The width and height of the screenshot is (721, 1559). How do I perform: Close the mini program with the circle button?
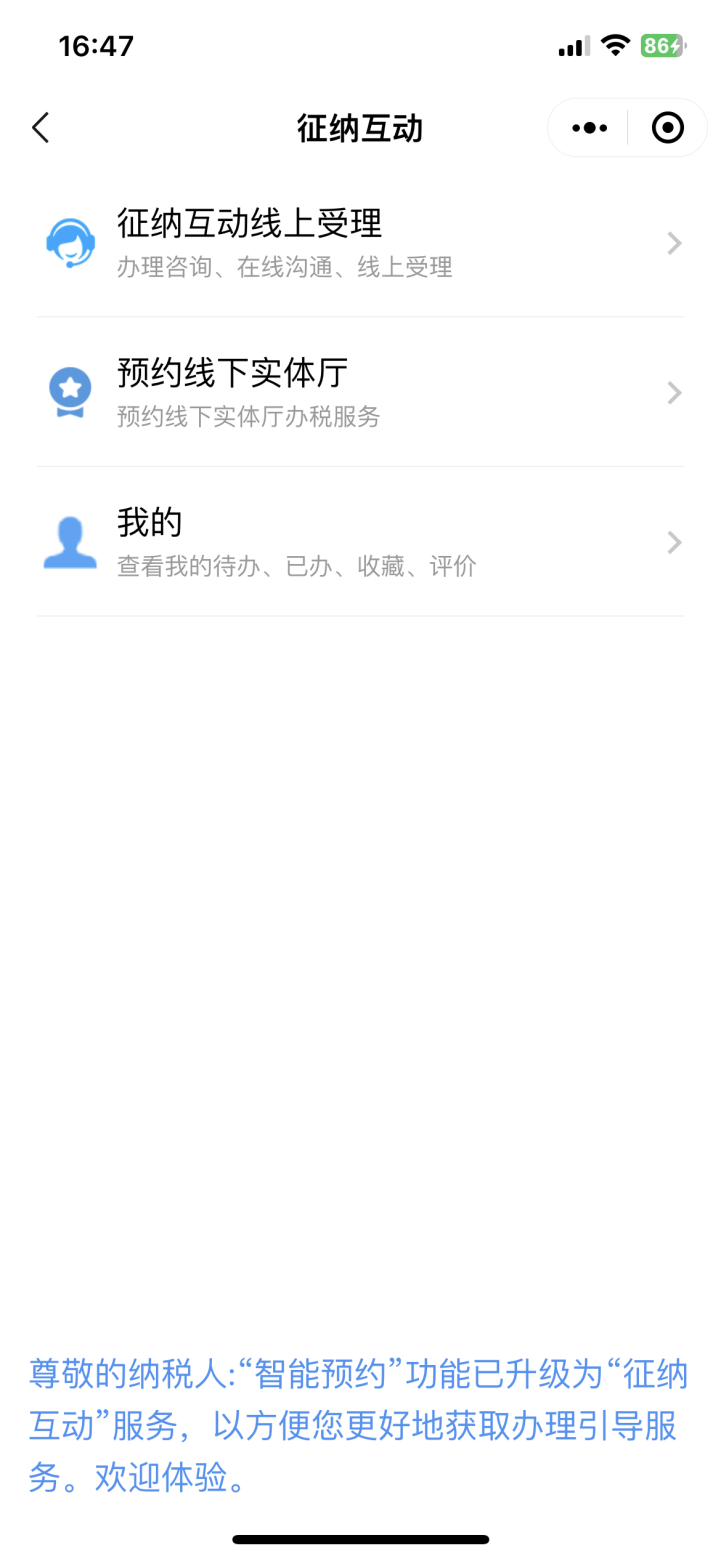pyautogui.click(x=667, y=128)
